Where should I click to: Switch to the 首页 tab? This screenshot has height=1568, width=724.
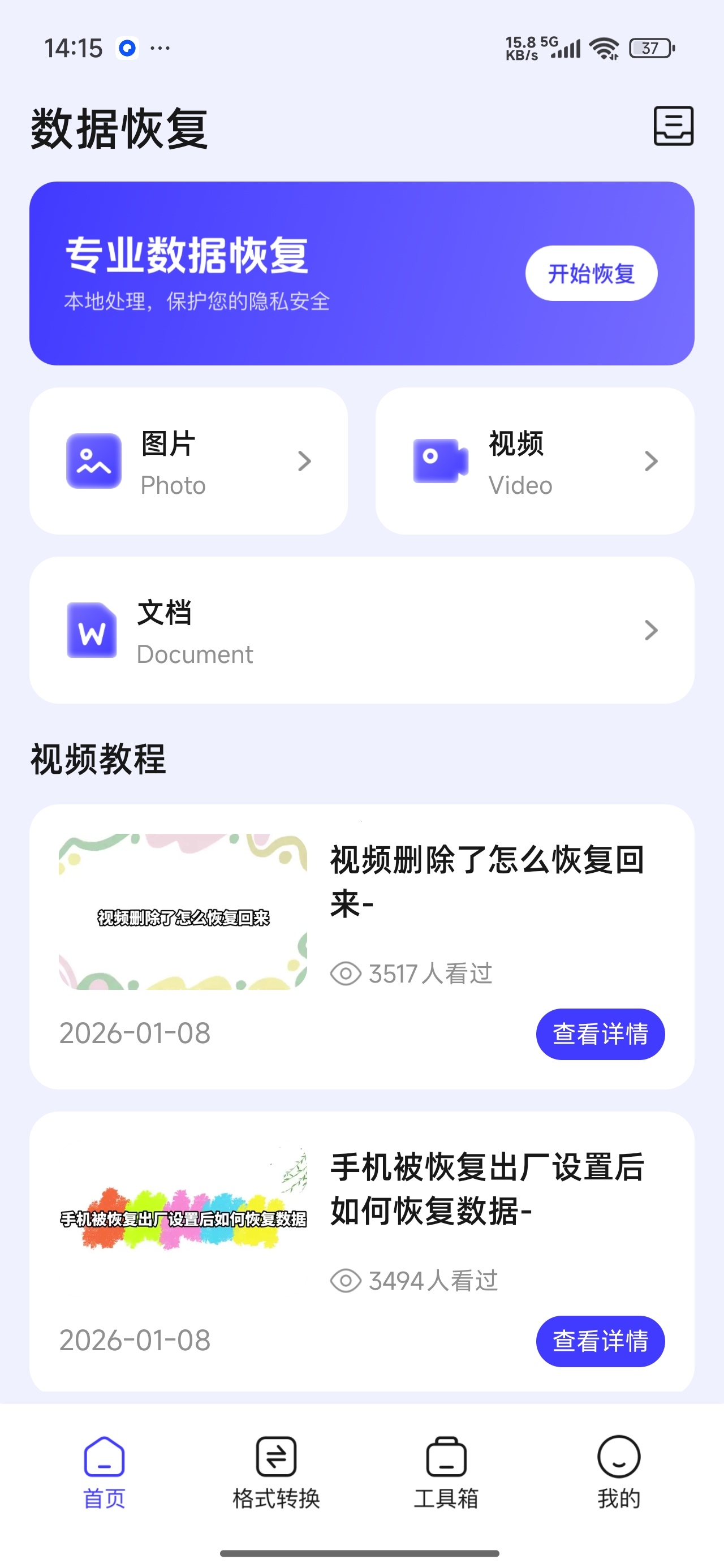coord(104,1472)
